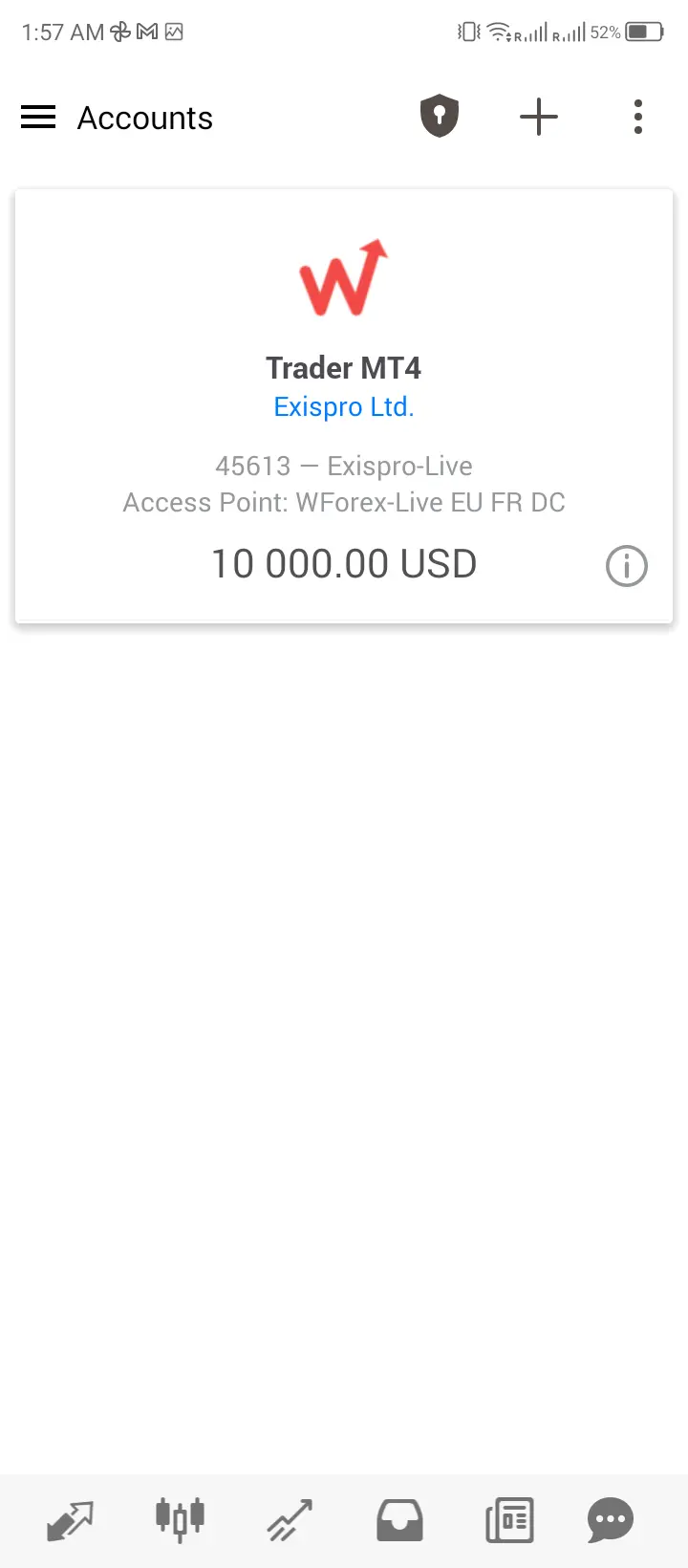Follow the Exispro Ltd. link
The image size is (688, 1568).
[x=344, y=407]
